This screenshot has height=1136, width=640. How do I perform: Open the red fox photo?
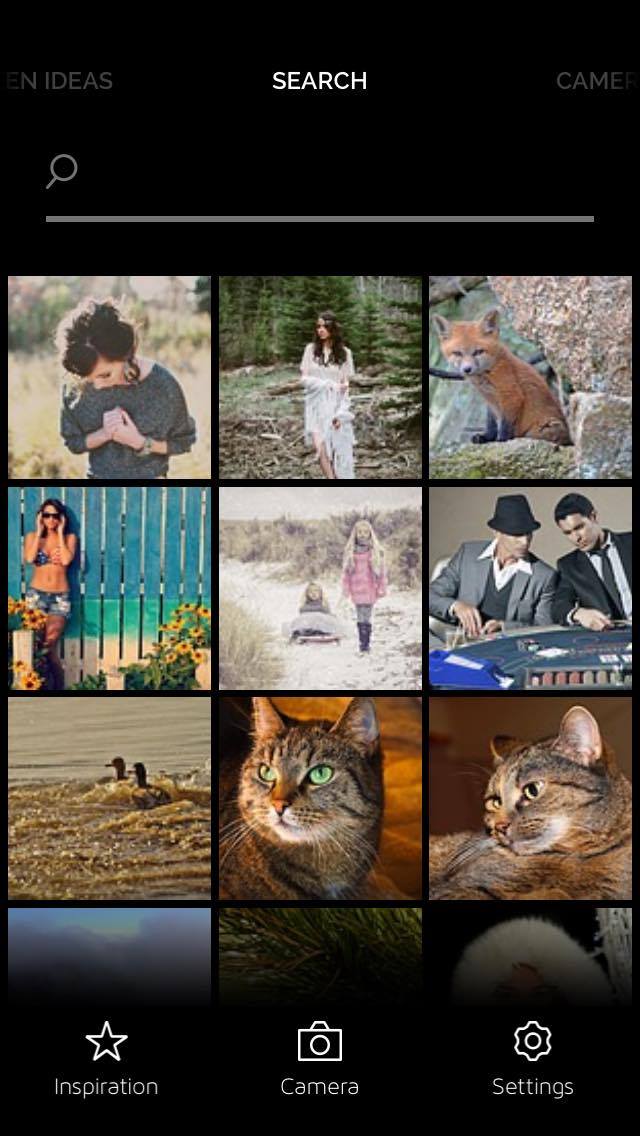530,377
